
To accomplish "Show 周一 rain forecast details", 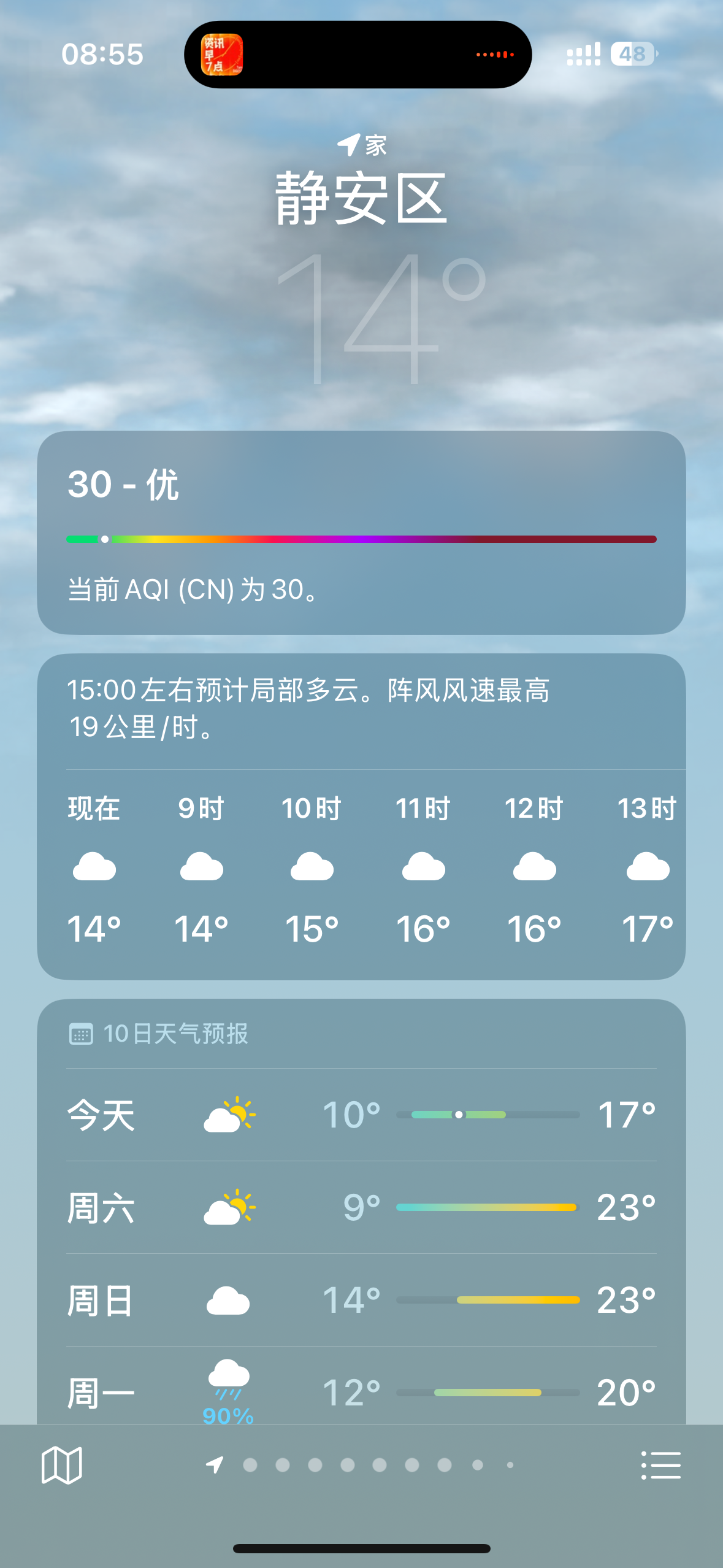I will (361, 1391).
